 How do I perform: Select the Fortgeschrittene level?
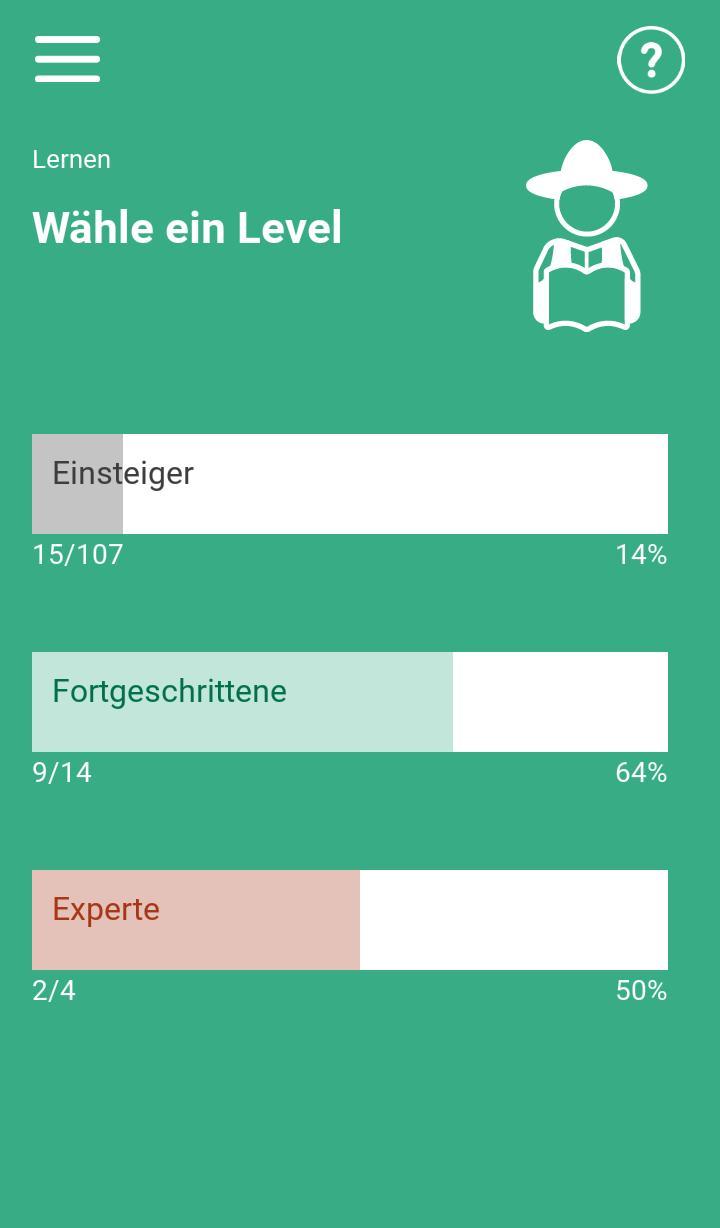point(350,701)
